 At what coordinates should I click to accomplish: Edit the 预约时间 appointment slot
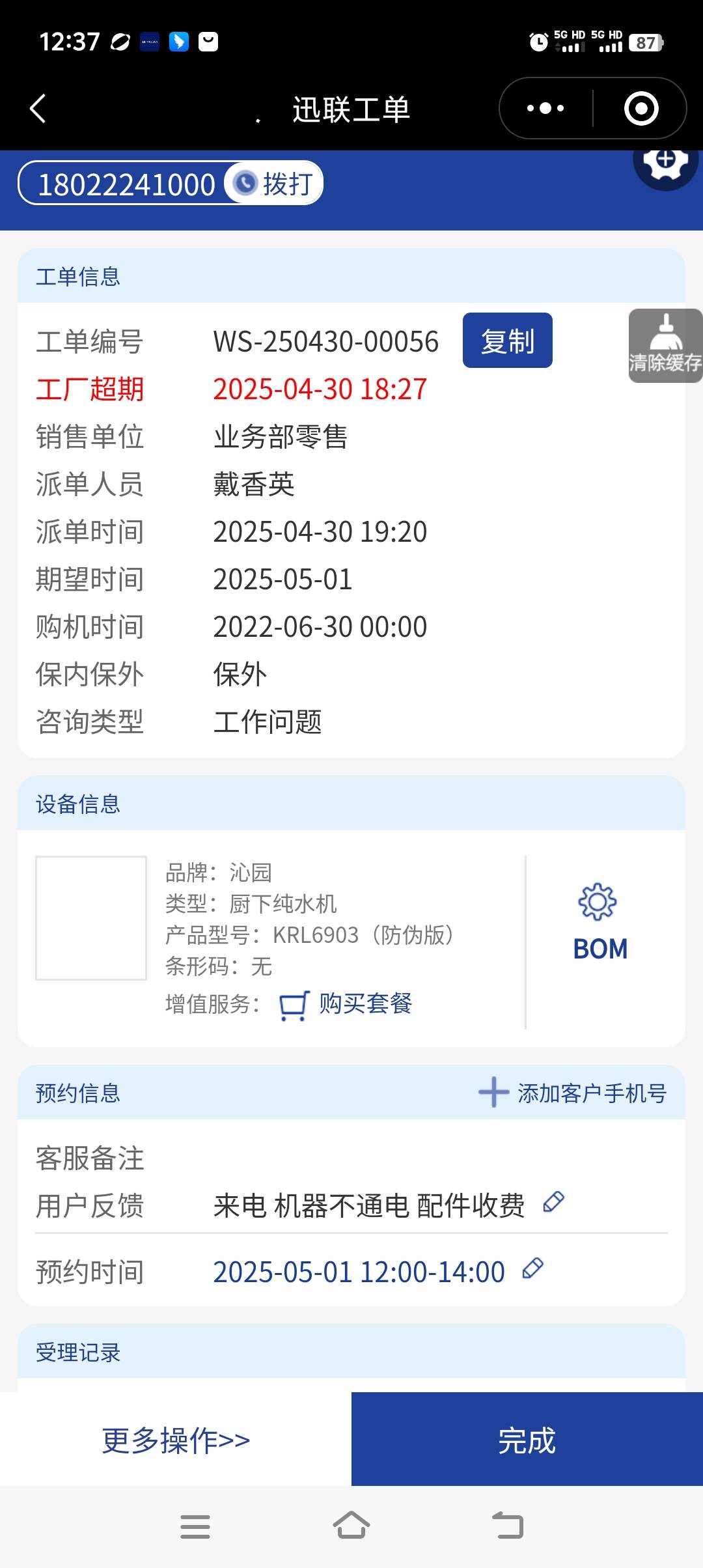(x=533, y=1268)
